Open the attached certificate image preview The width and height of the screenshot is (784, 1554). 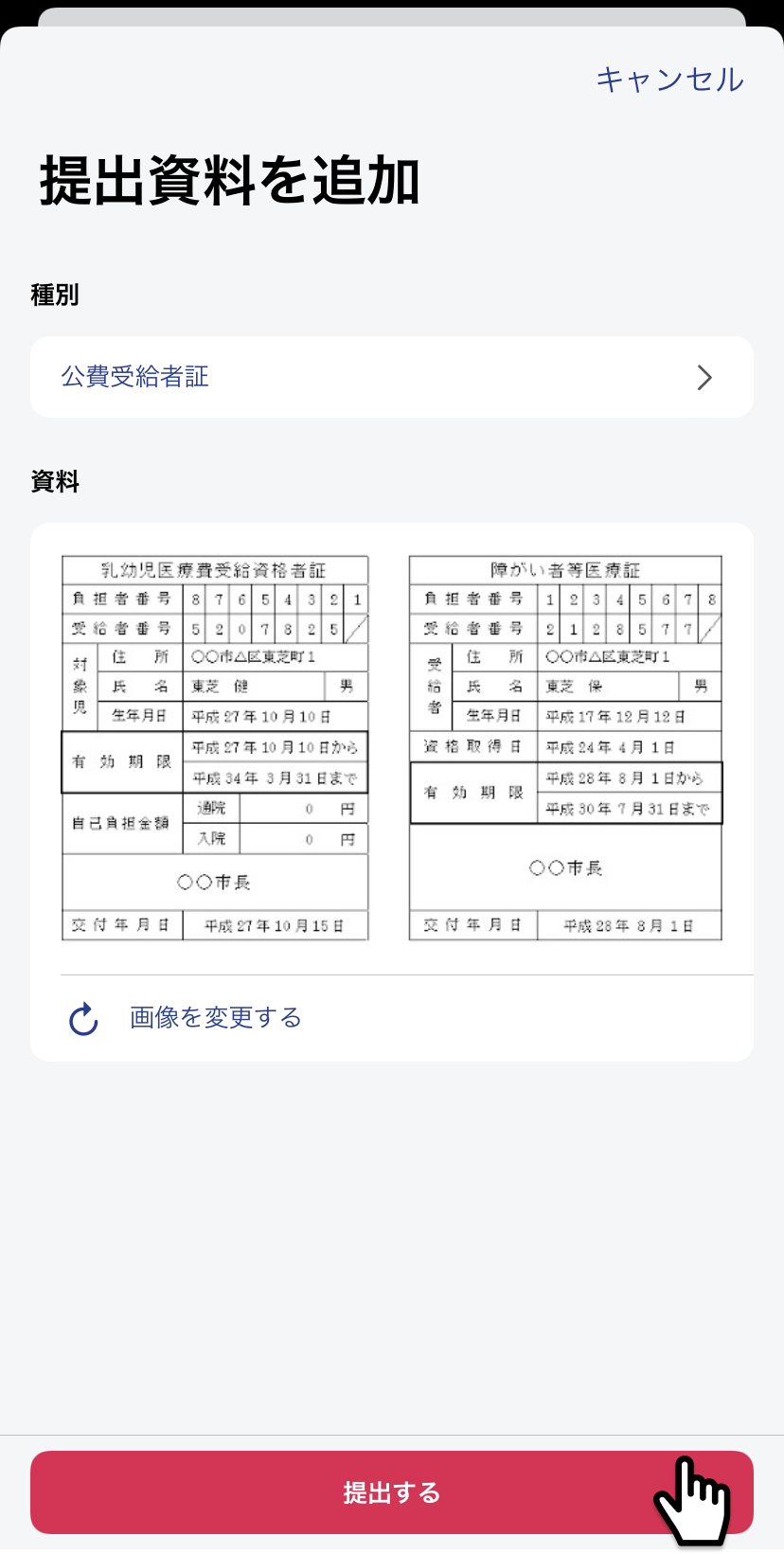(x=392, y=748)
